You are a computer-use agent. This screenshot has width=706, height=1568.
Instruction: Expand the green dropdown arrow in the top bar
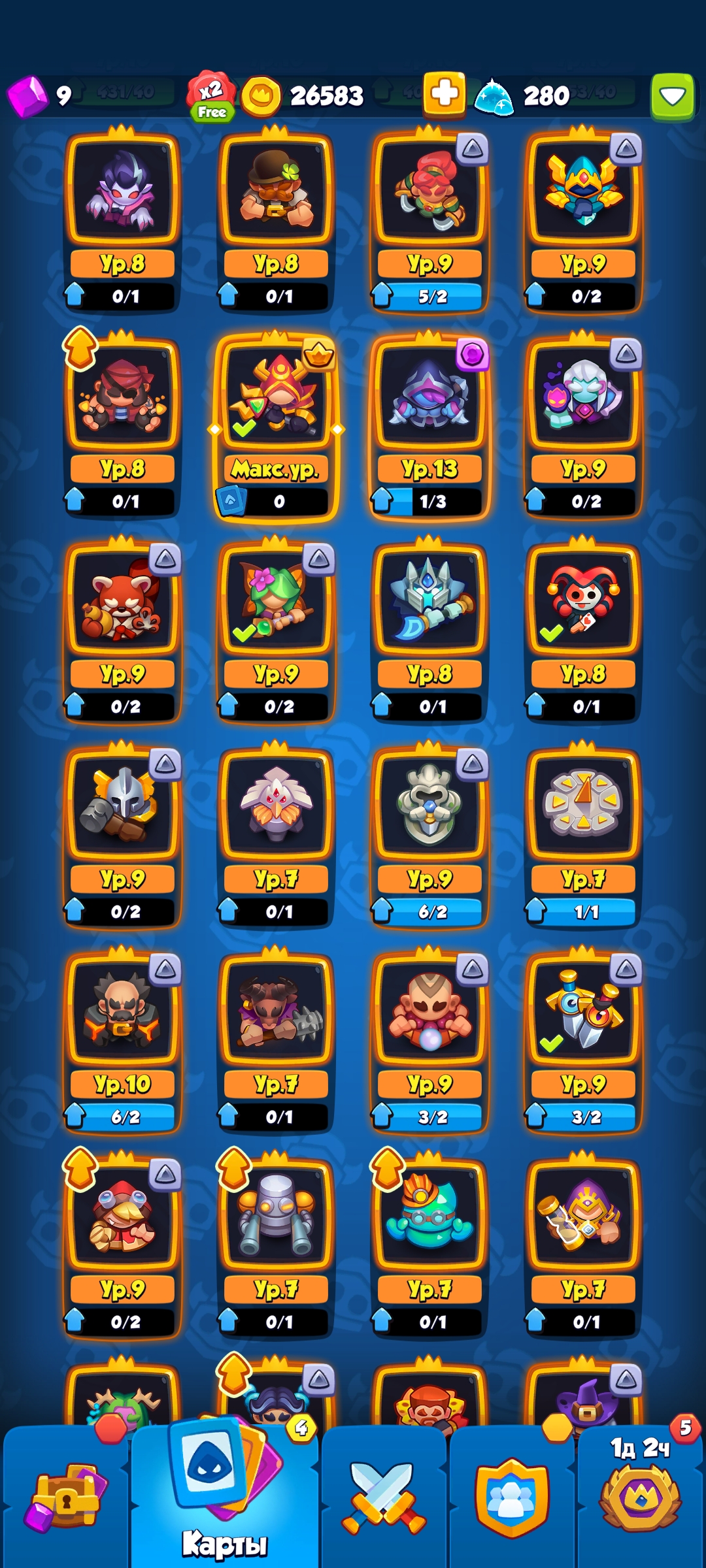(672, 97)
